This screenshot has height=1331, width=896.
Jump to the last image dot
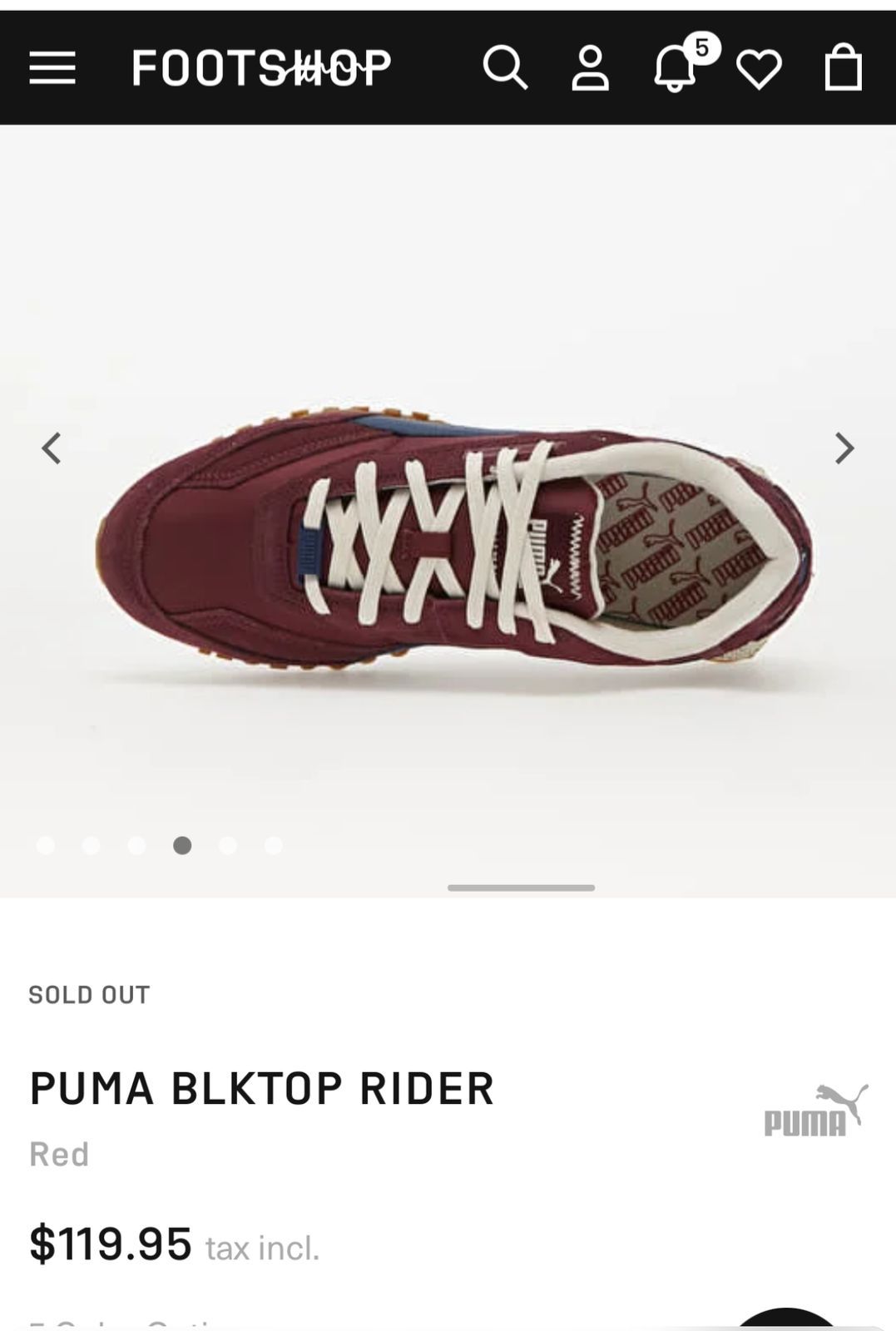(x=273, y=845)
